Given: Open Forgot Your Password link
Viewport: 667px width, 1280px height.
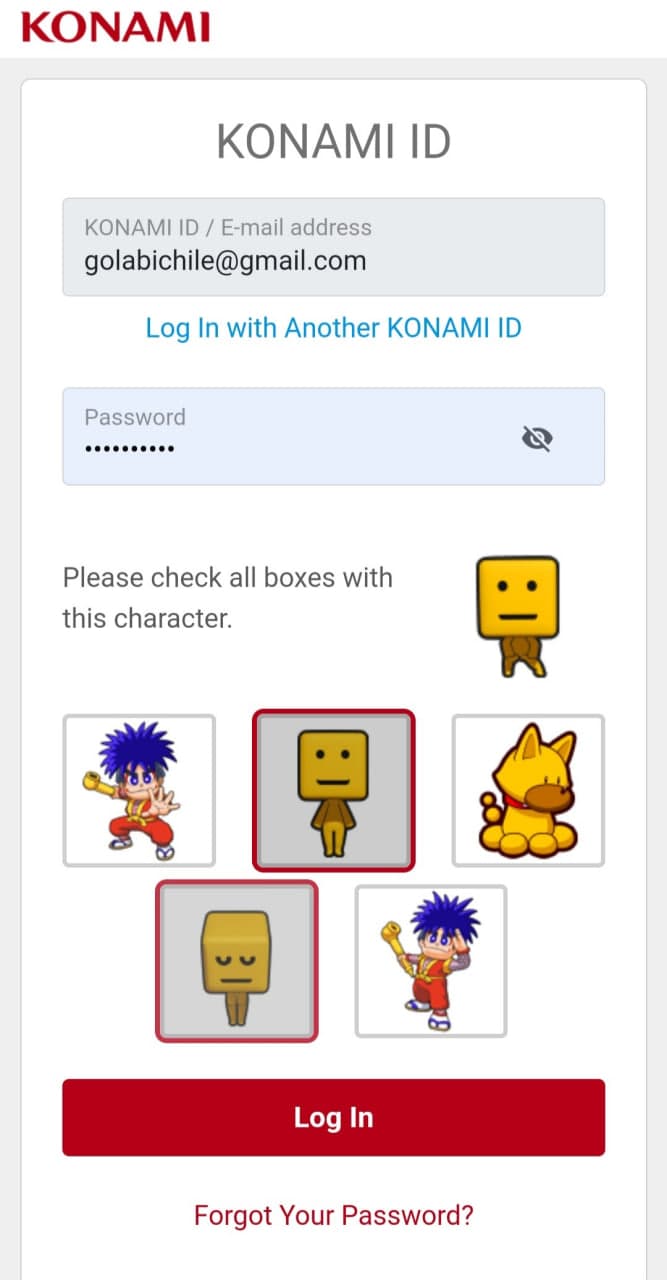Looking at the screenshot, I should pos(333,1215).
